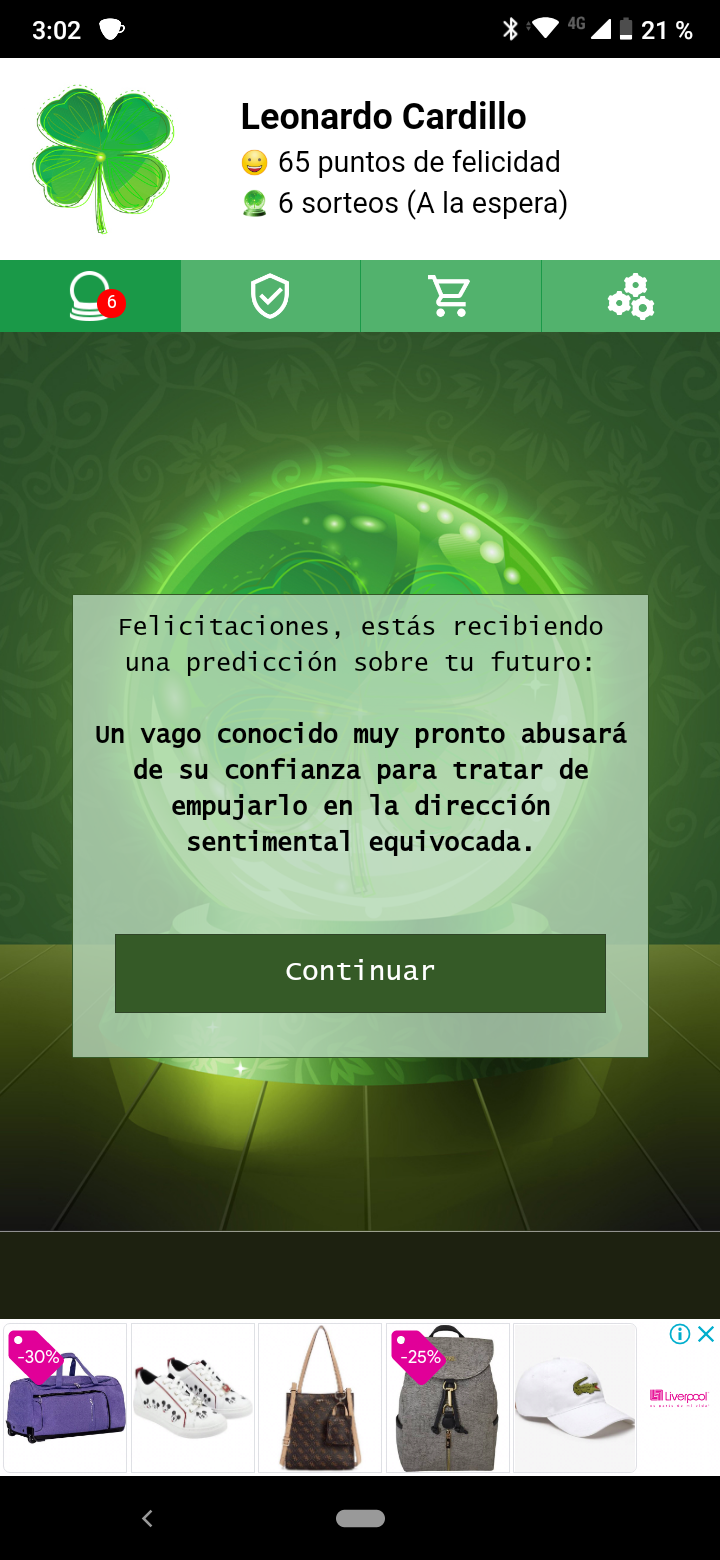Open the settings gears tab
The height and width of the screenshot is (1560, 720).
click(x=630, y=296)
